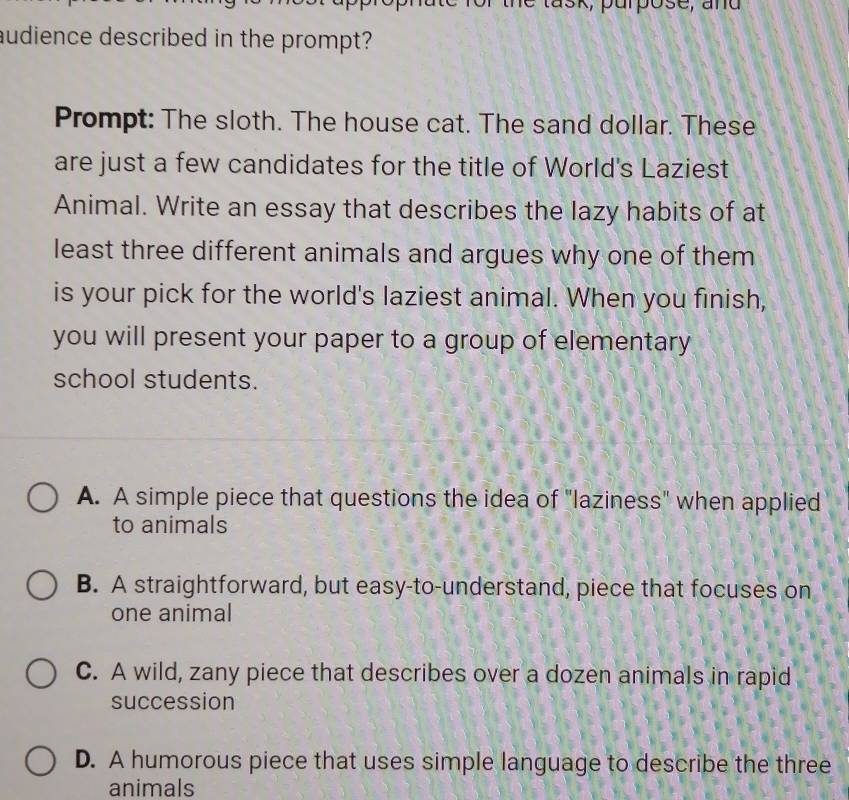849x800 pixels.
Task: Choose option B focusing on one animal
Action: (x=41, y=587)
